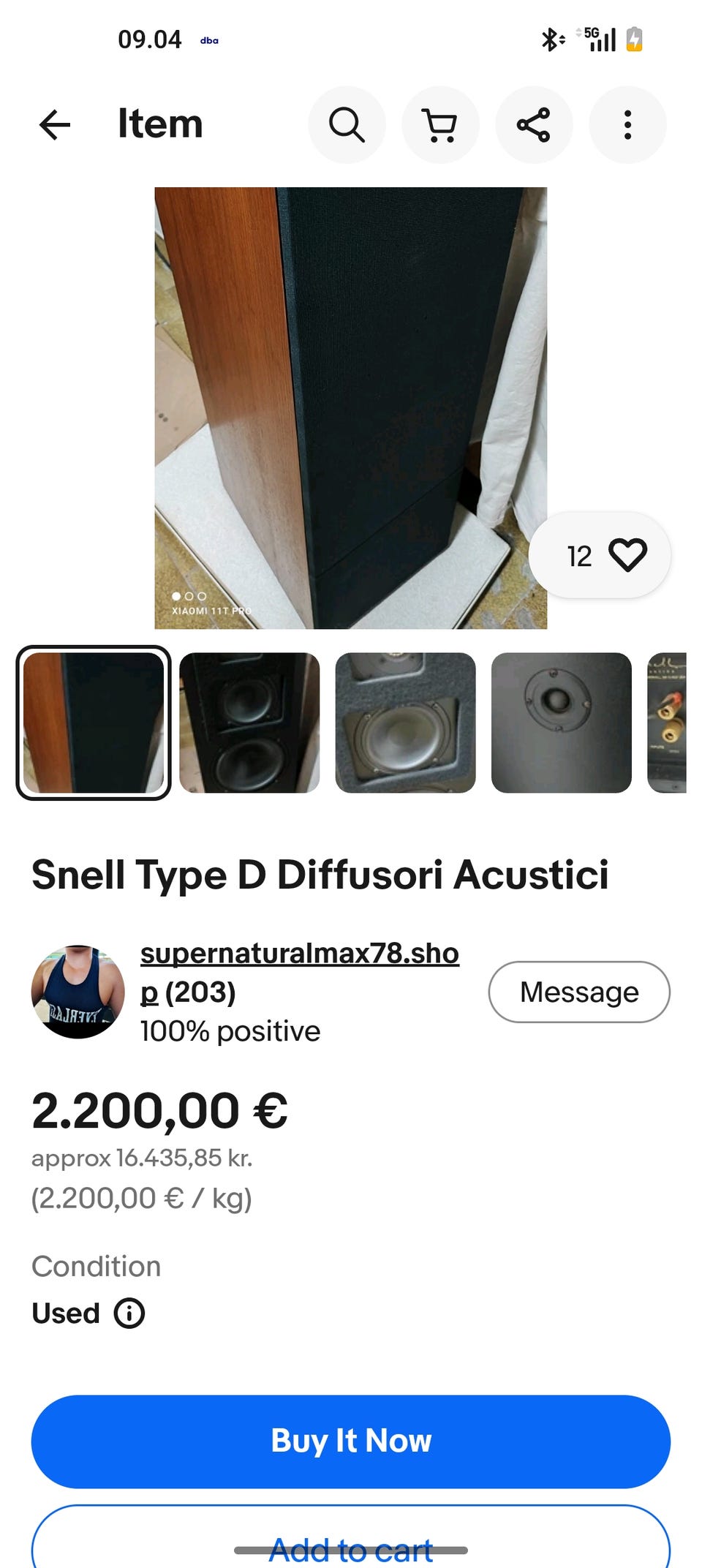Show third thumbnail with grey woofer close-up
Screen dimensions: 702x1568
click(x=405, y=723)
